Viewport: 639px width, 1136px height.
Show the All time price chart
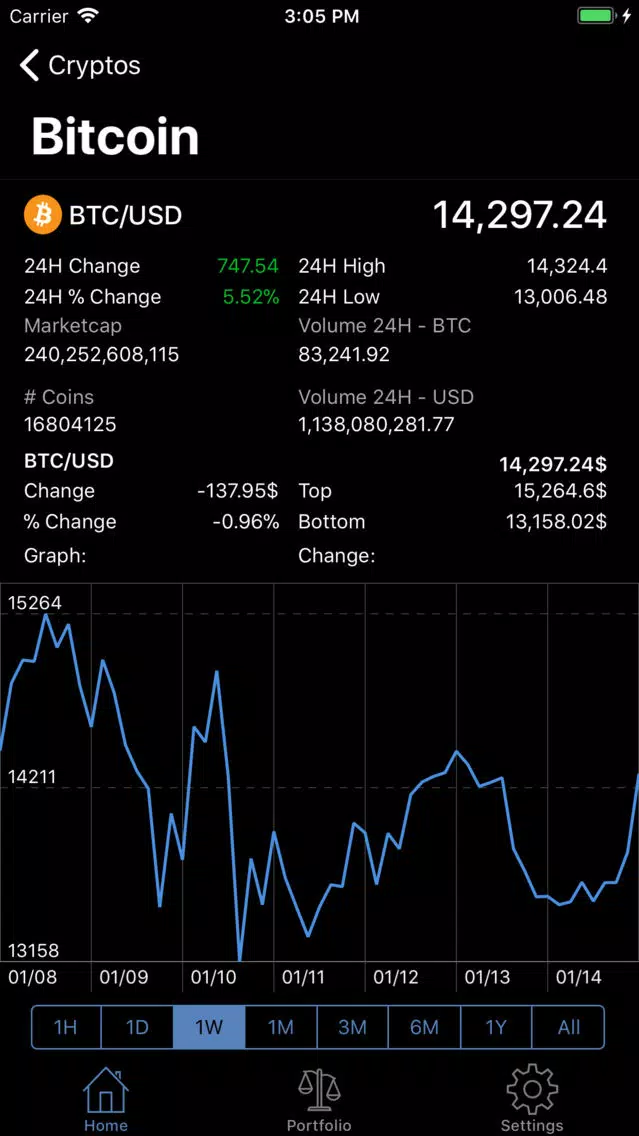[569, 1027]
